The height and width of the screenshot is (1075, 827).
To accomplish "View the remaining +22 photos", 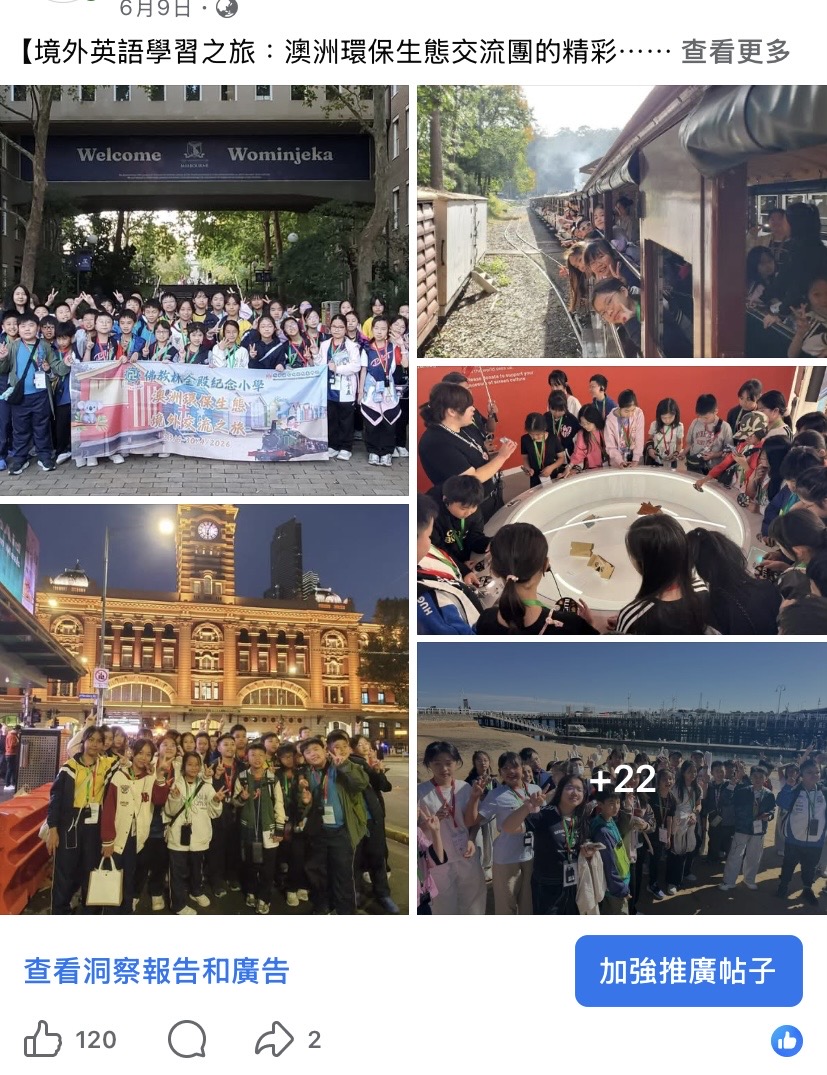I will pos(622,779).
